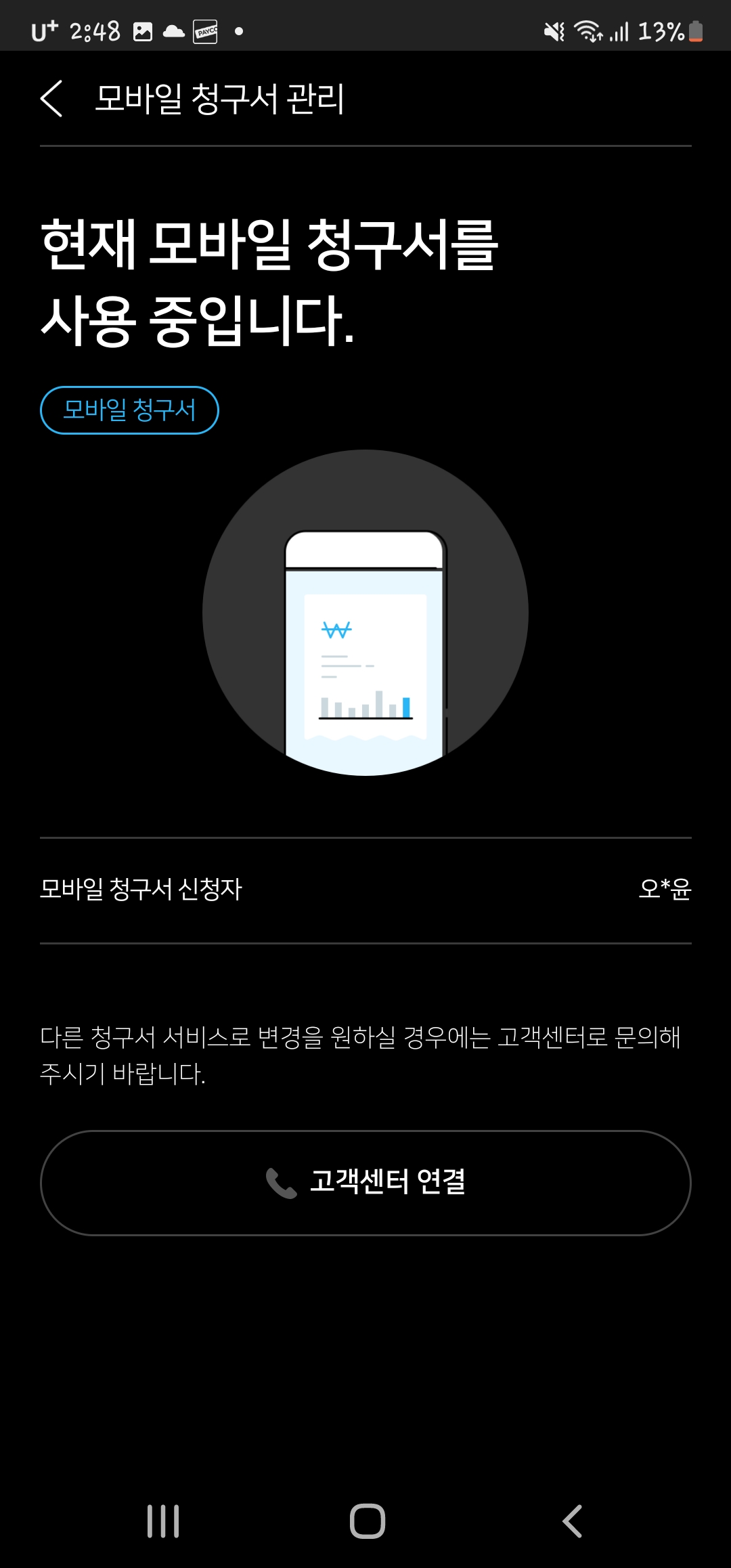
Task: Go back from 모바일 청구서 관리
Action: pyautogui.click(x=51, y=99)
